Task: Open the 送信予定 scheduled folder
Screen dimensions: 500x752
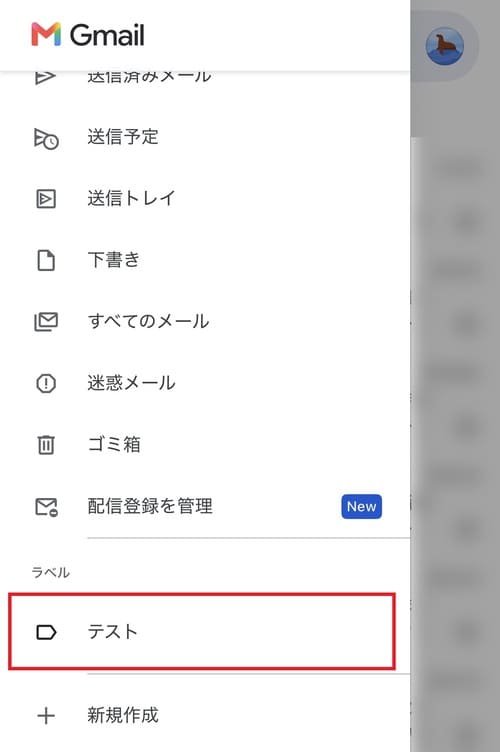Action: click(205, 138)
